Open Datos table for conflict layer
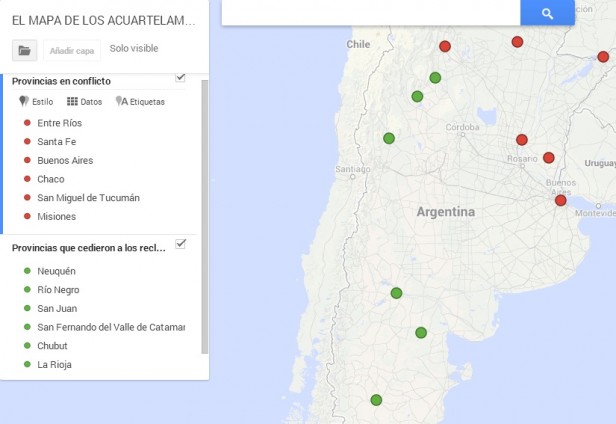The width and height of the screenshot is (616, 424). (x=84, y=101)
